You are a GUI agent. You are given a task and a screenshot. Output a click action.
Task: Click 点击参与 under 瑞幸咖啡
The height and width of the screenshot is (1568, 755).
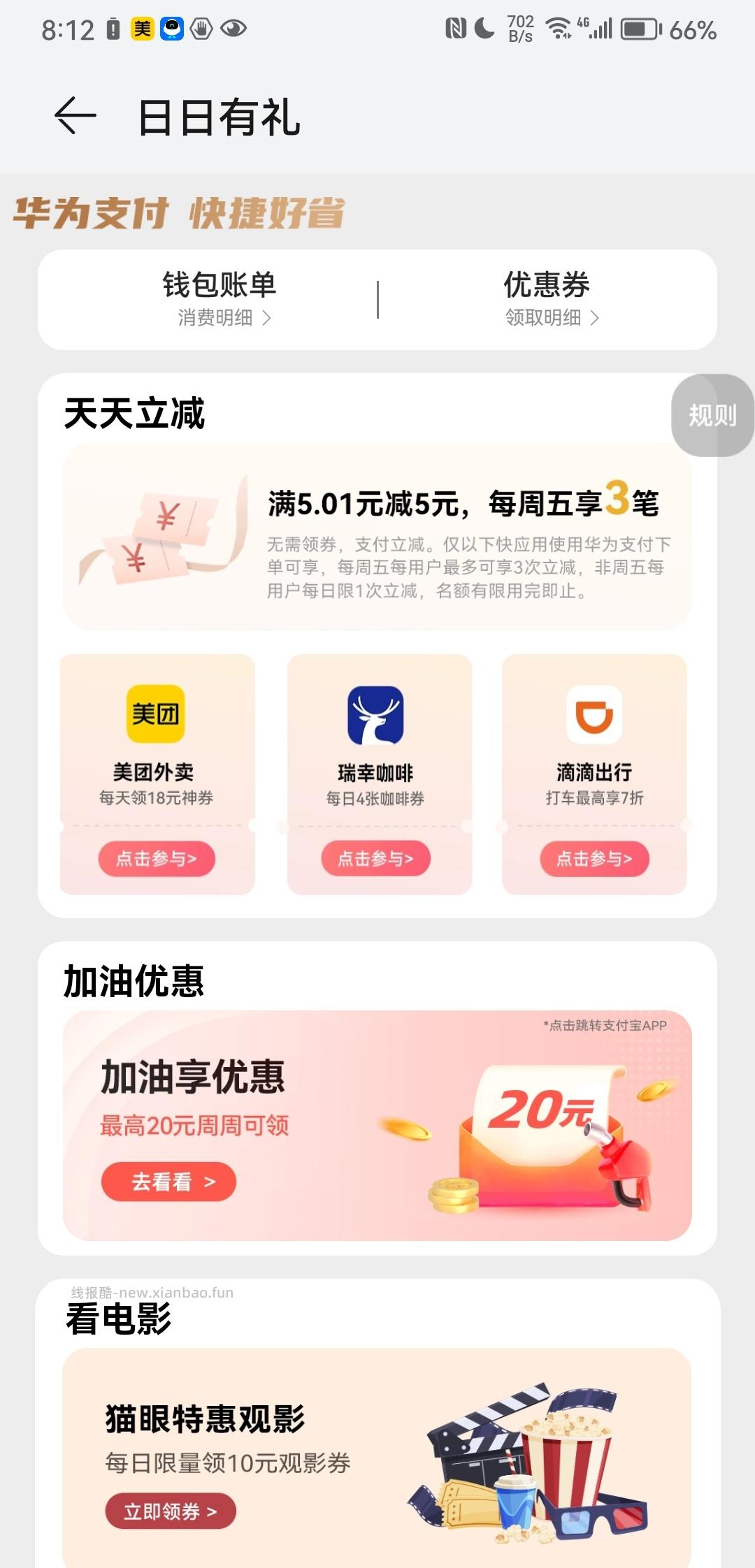[x=375, y=859]
